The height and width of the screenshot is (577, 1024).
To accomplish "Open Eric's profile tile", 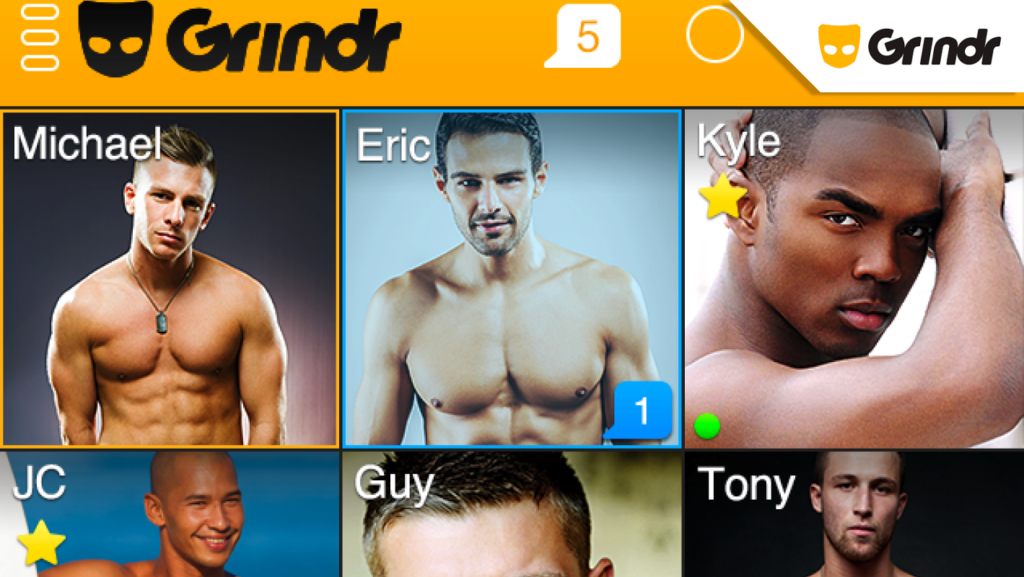I will point(511,279).
